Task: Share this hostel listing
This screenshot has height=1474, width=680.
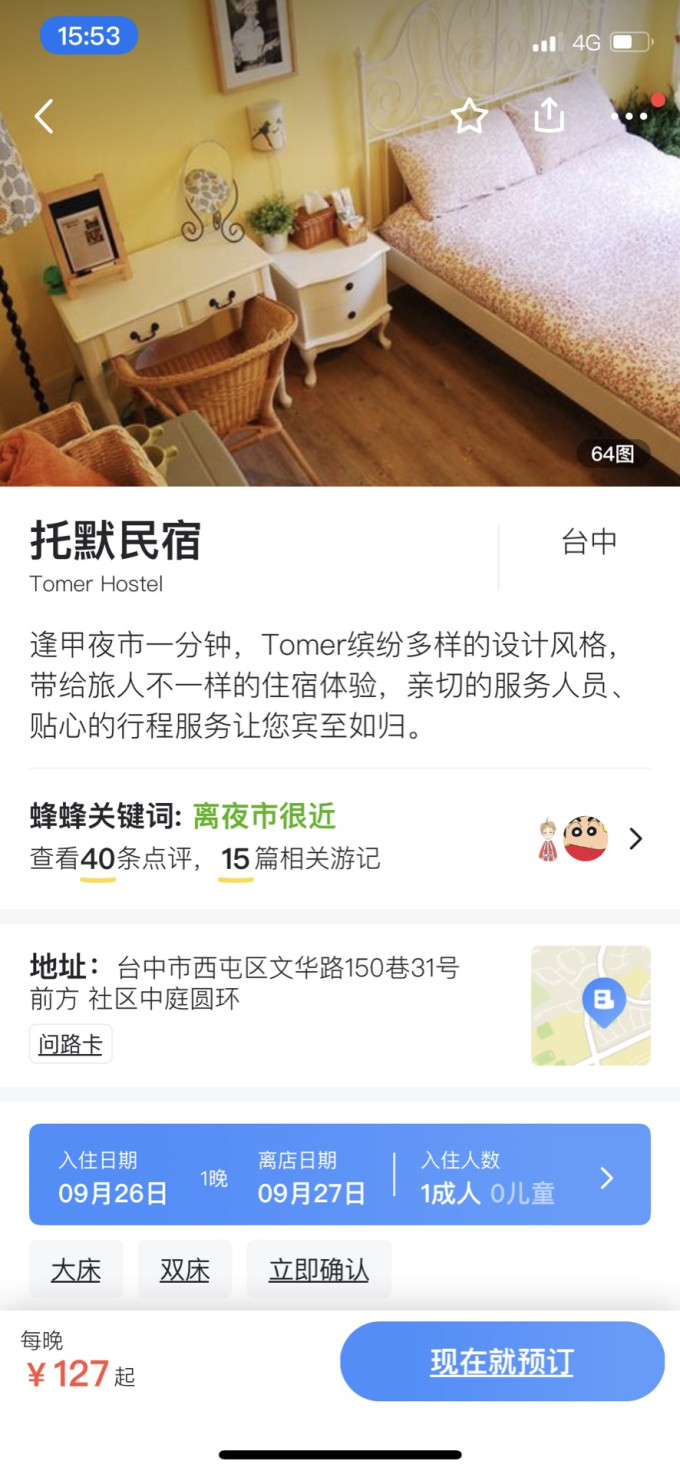Action: coord(549,117)
